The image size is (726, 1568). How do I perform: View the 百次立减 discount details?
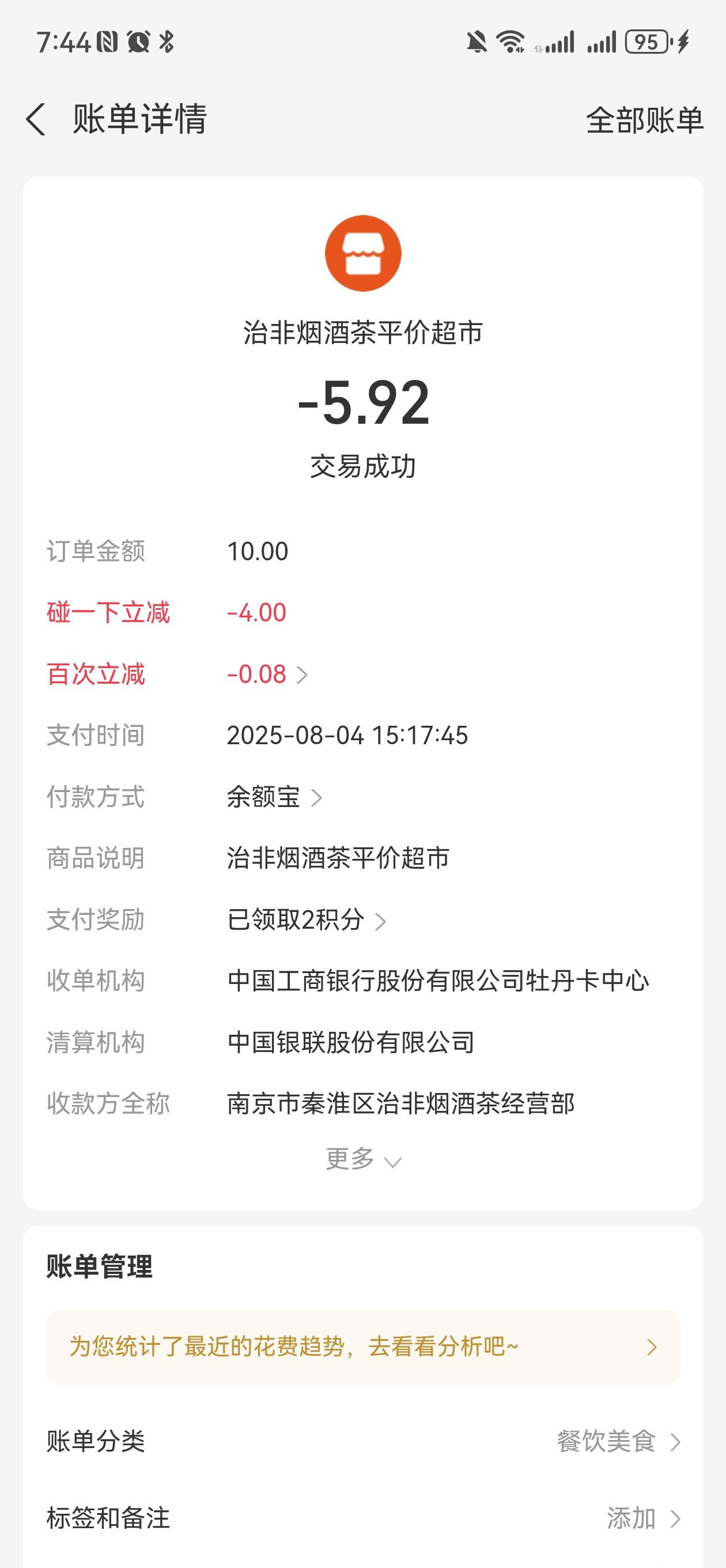pos(267,674)
